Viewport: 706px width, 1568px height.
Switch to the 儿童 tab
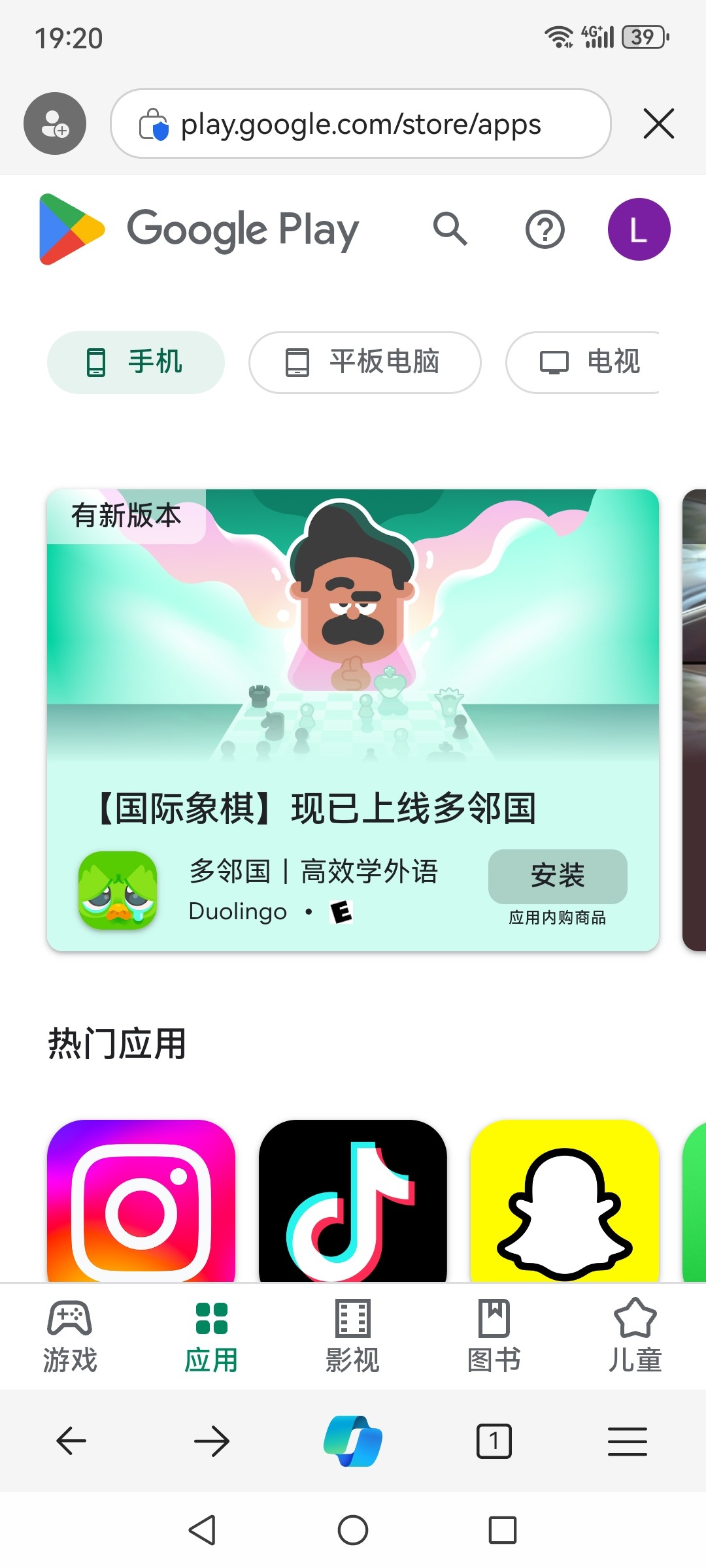point(635,1335)
